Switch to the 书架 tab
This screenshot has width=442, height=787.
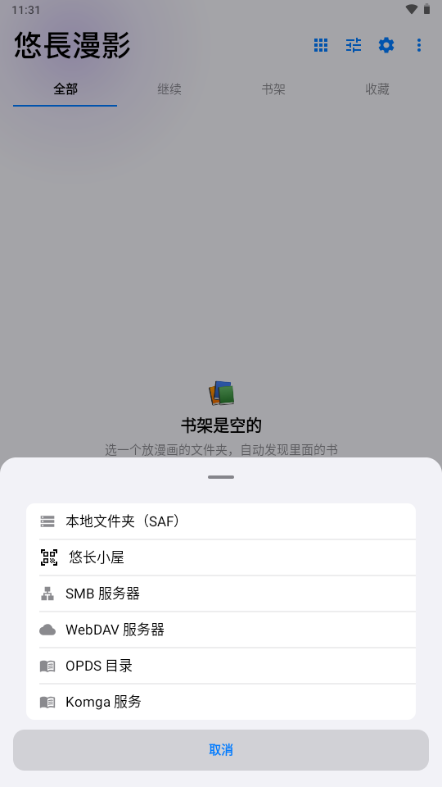pyautogui.click(x=273, y=89)
